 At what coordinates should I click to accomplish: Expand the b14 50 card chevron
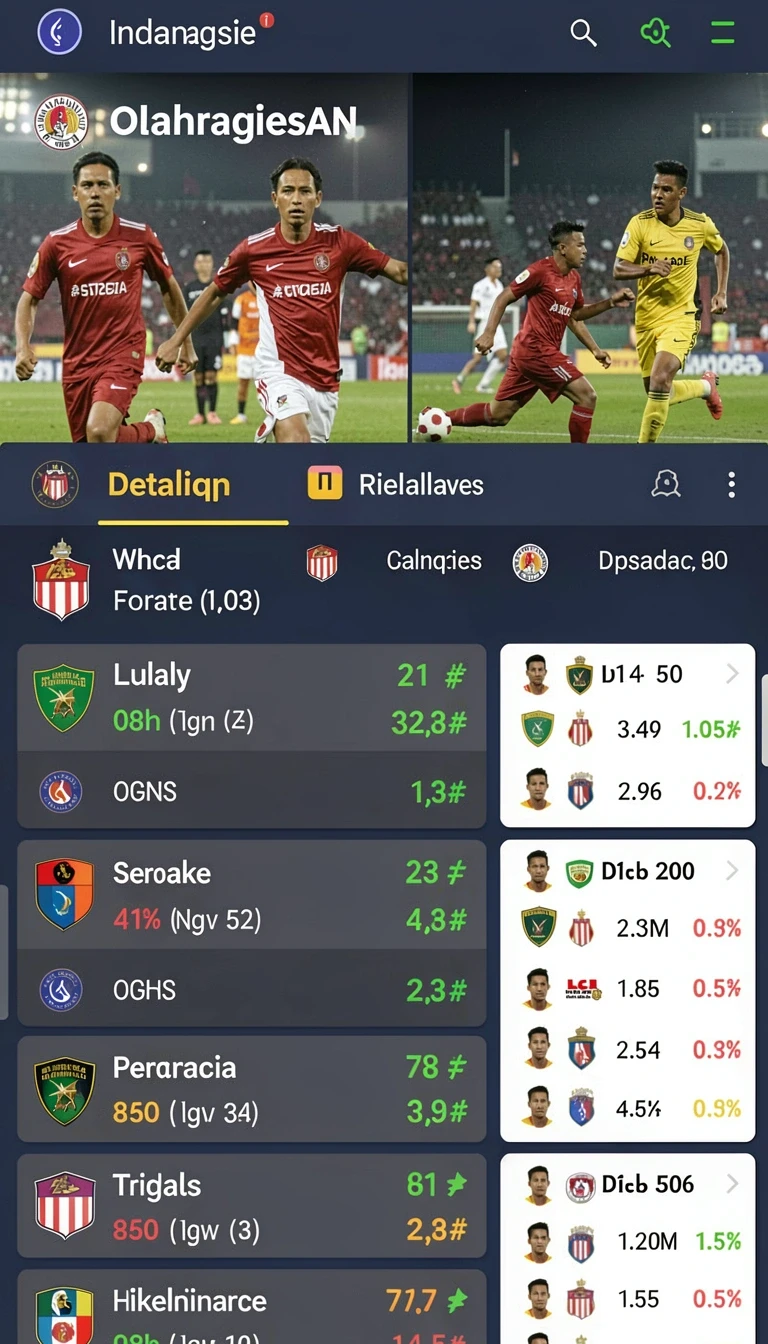tap(732, 674)
